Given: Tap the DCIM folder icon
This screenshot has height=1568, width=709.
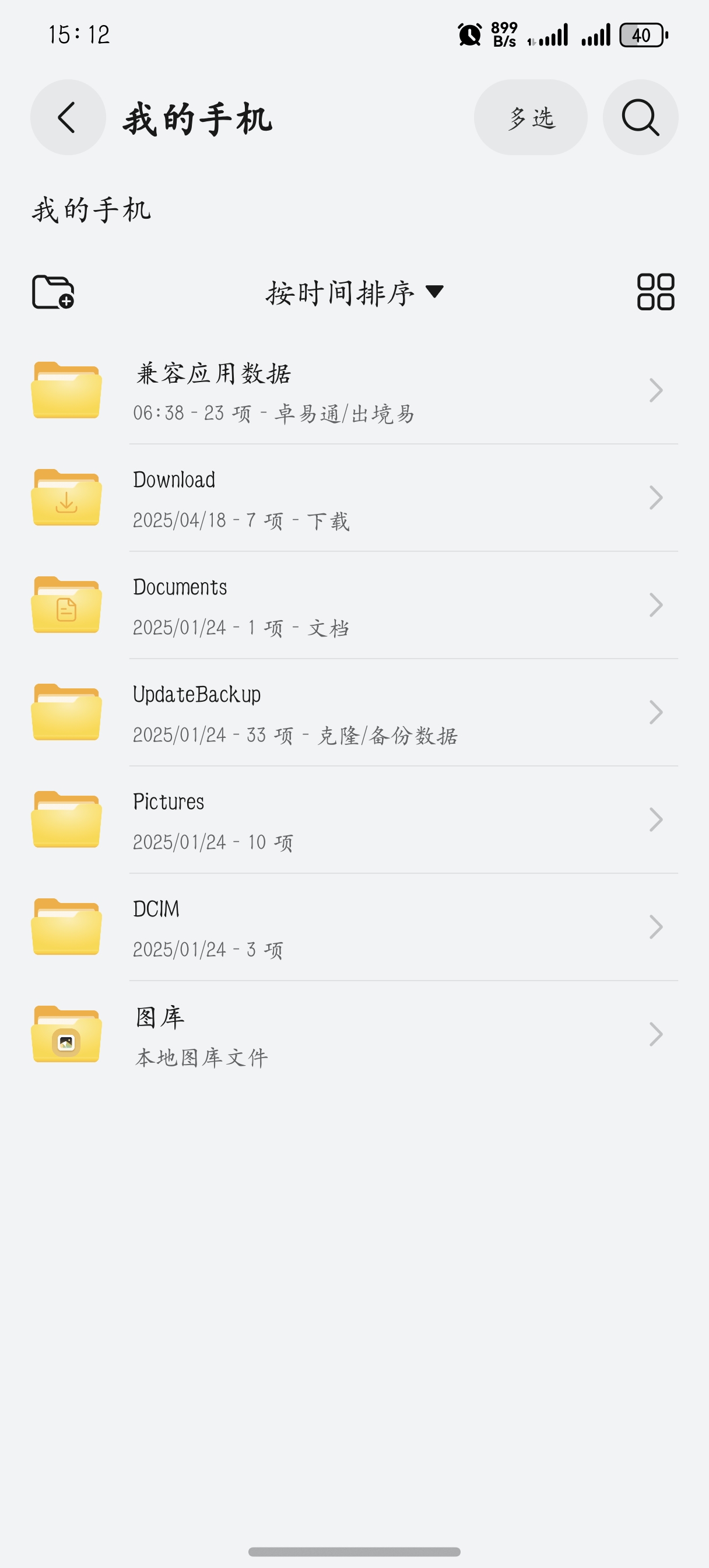Looking at the screenshot, I should click(x=67, y=927).
